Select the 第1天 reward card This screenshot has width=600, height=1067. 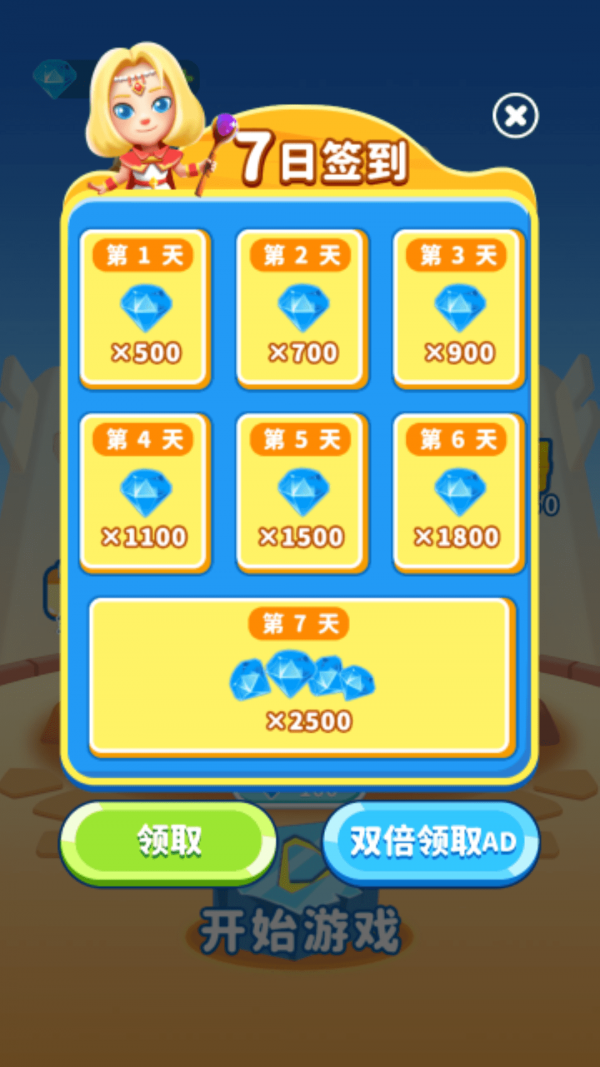coord(145,308)
